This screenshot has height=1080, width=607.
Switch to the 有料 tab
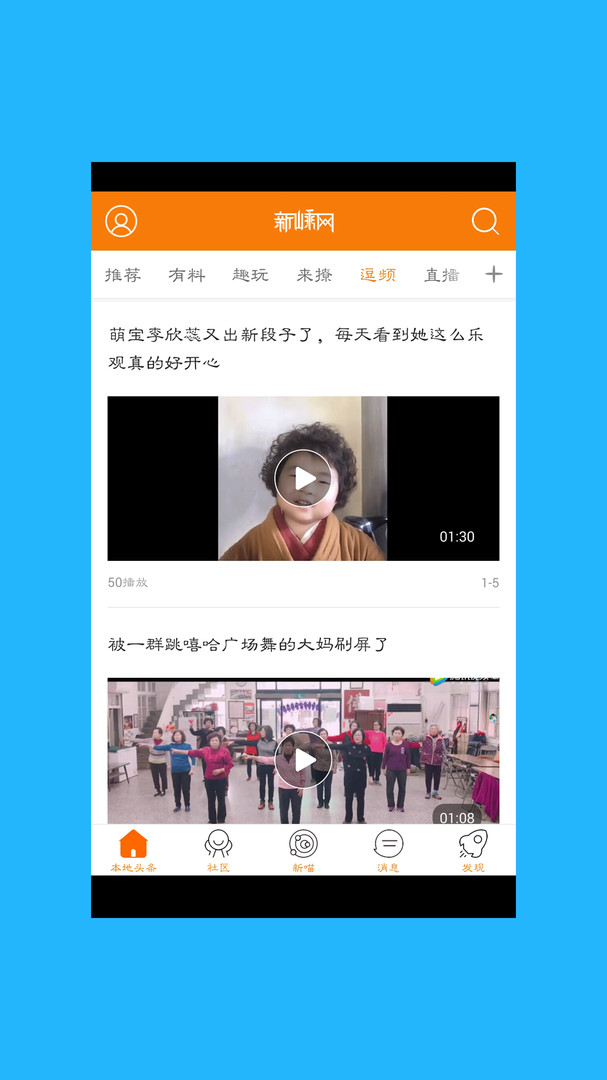tap(187, 275)
